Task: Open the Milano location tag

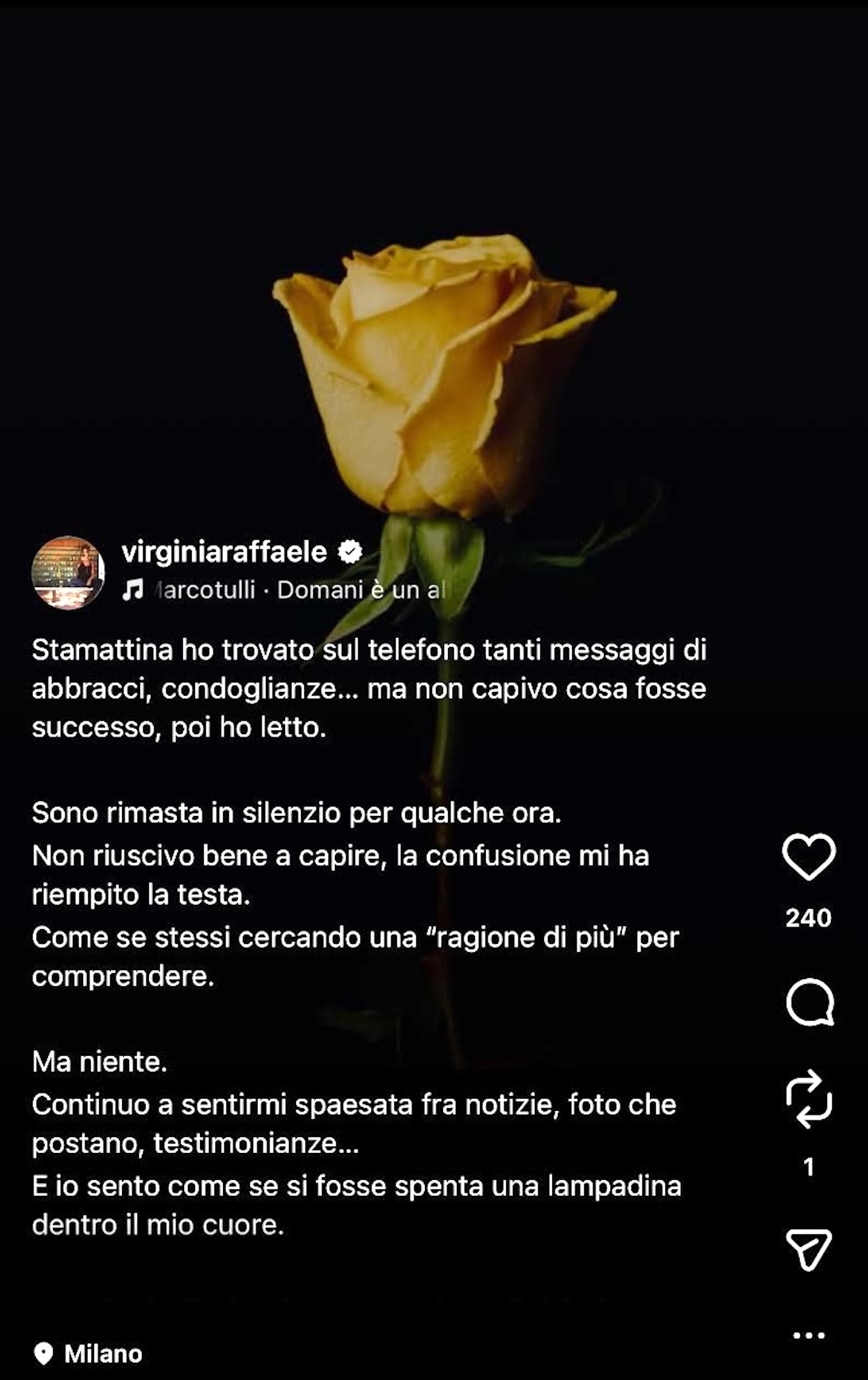Action: (89, 1354)
